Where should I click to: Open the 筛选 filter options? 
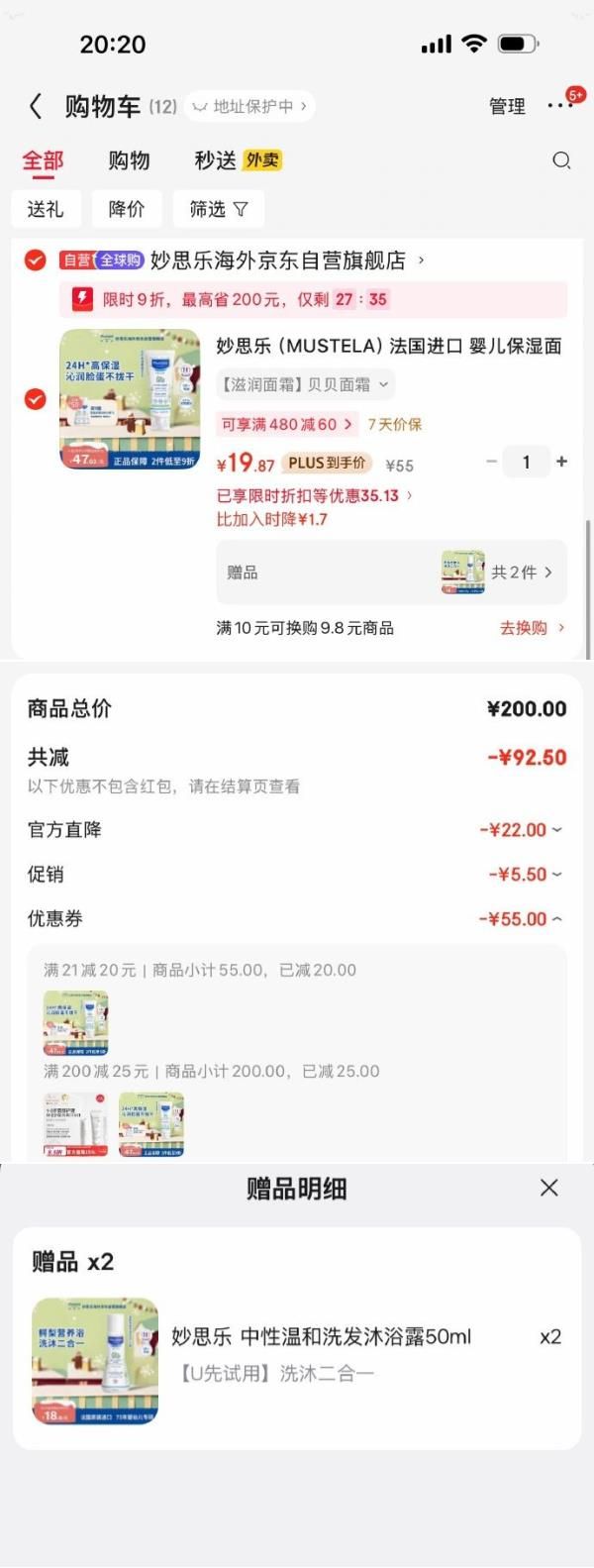[219, 209]
